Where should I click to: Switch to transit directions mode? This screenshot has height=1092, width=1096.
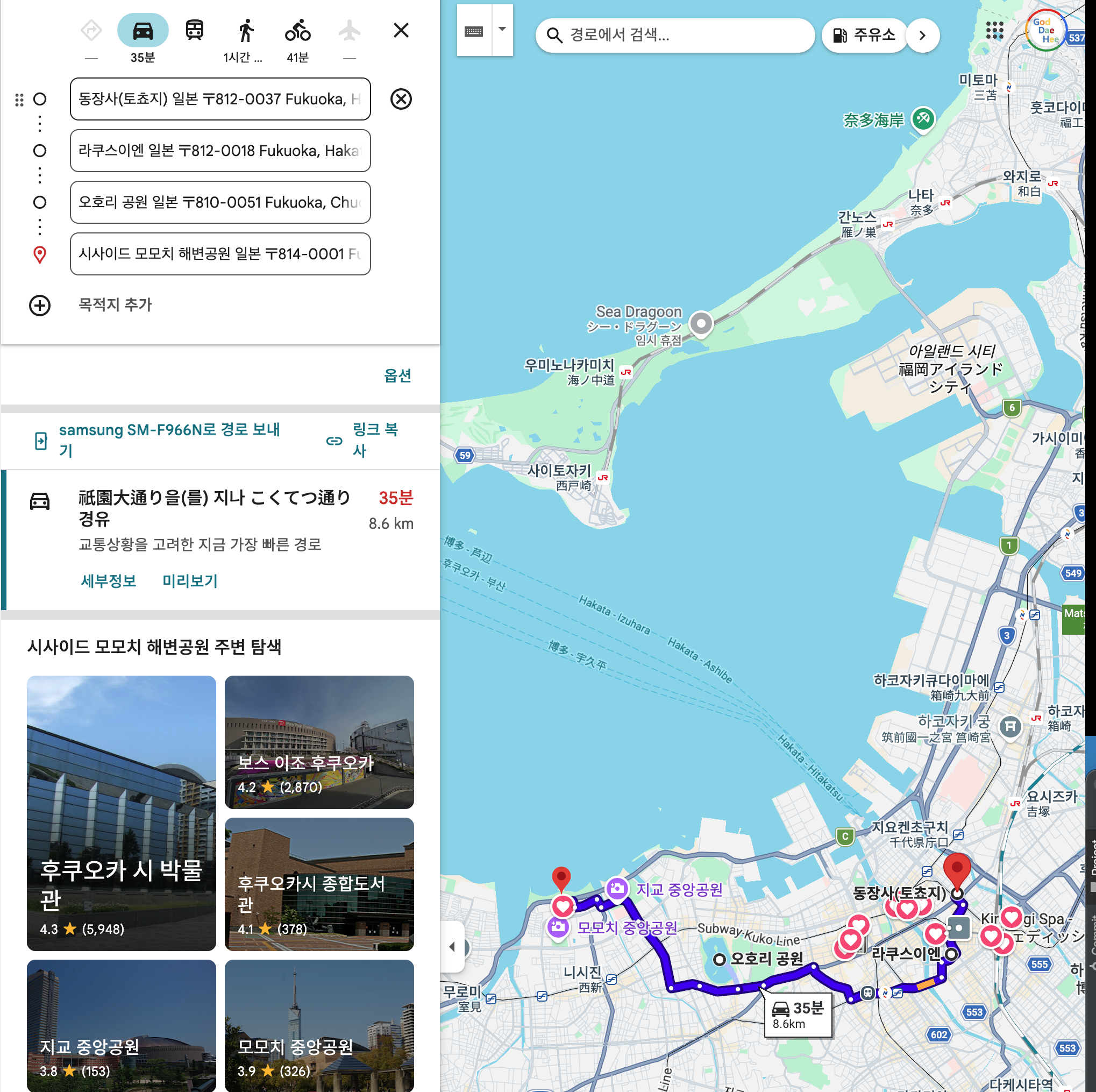pyautogui.click(x=195, y=30)
